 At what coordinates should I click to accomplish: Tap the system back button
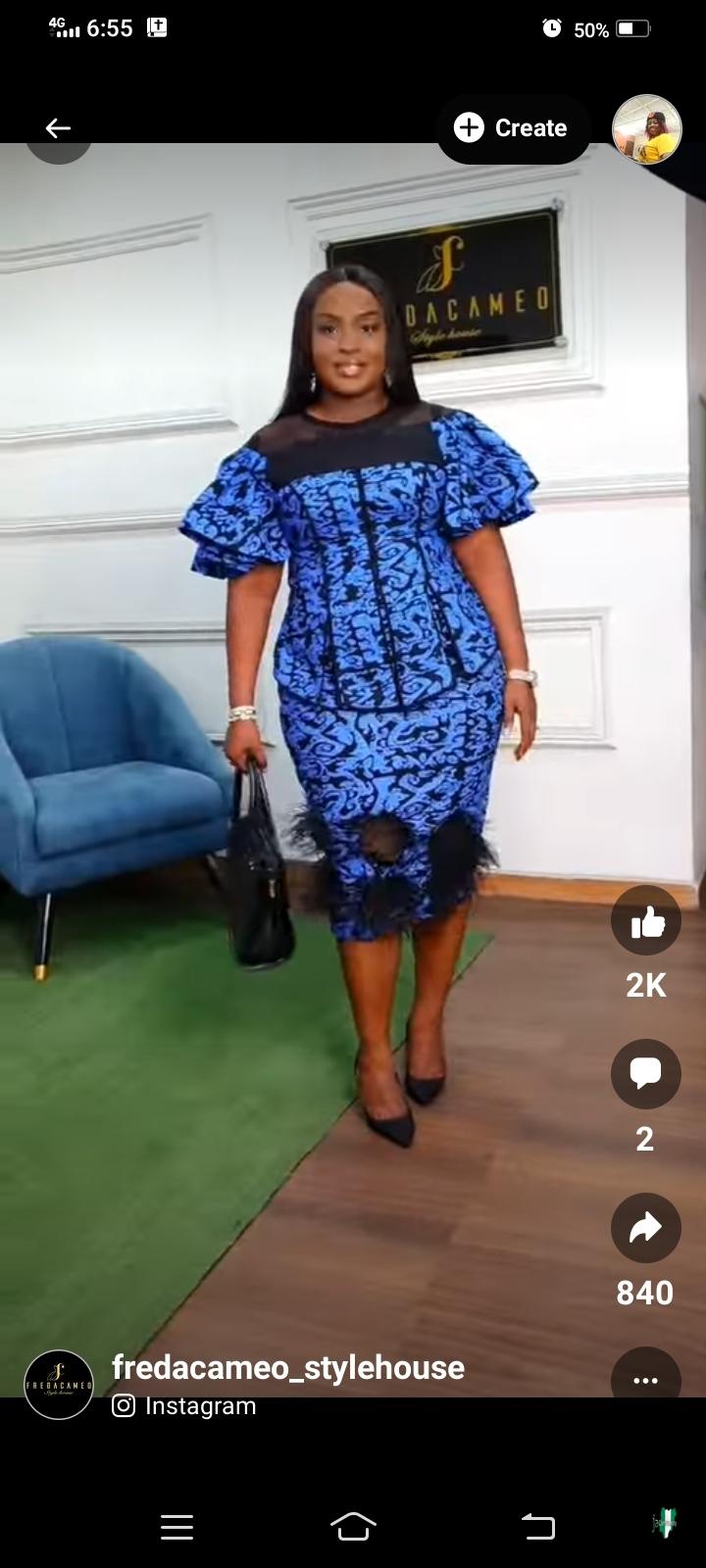point(537,1526)
